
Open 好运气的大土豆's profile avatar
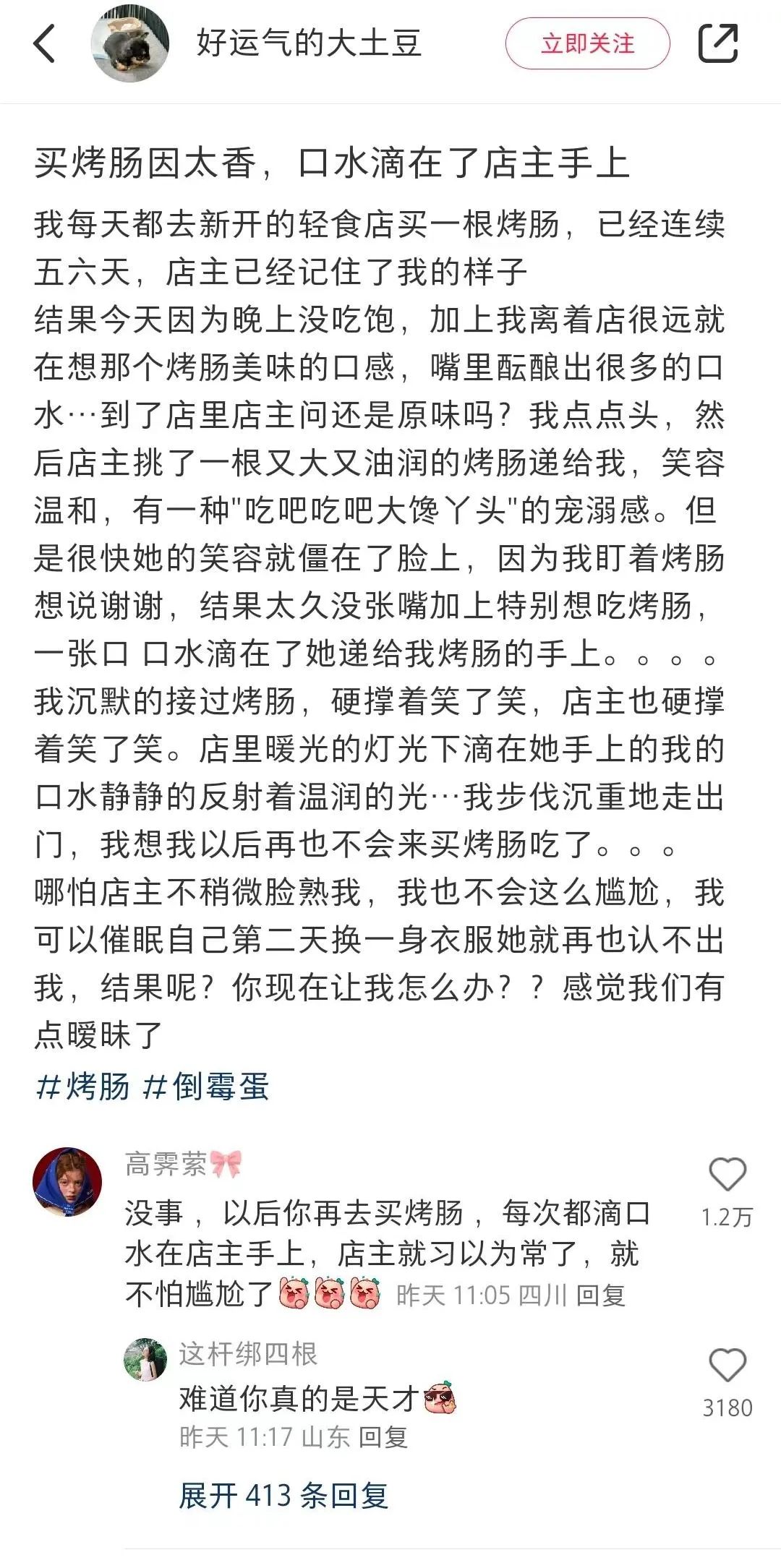tap(130, 43)
